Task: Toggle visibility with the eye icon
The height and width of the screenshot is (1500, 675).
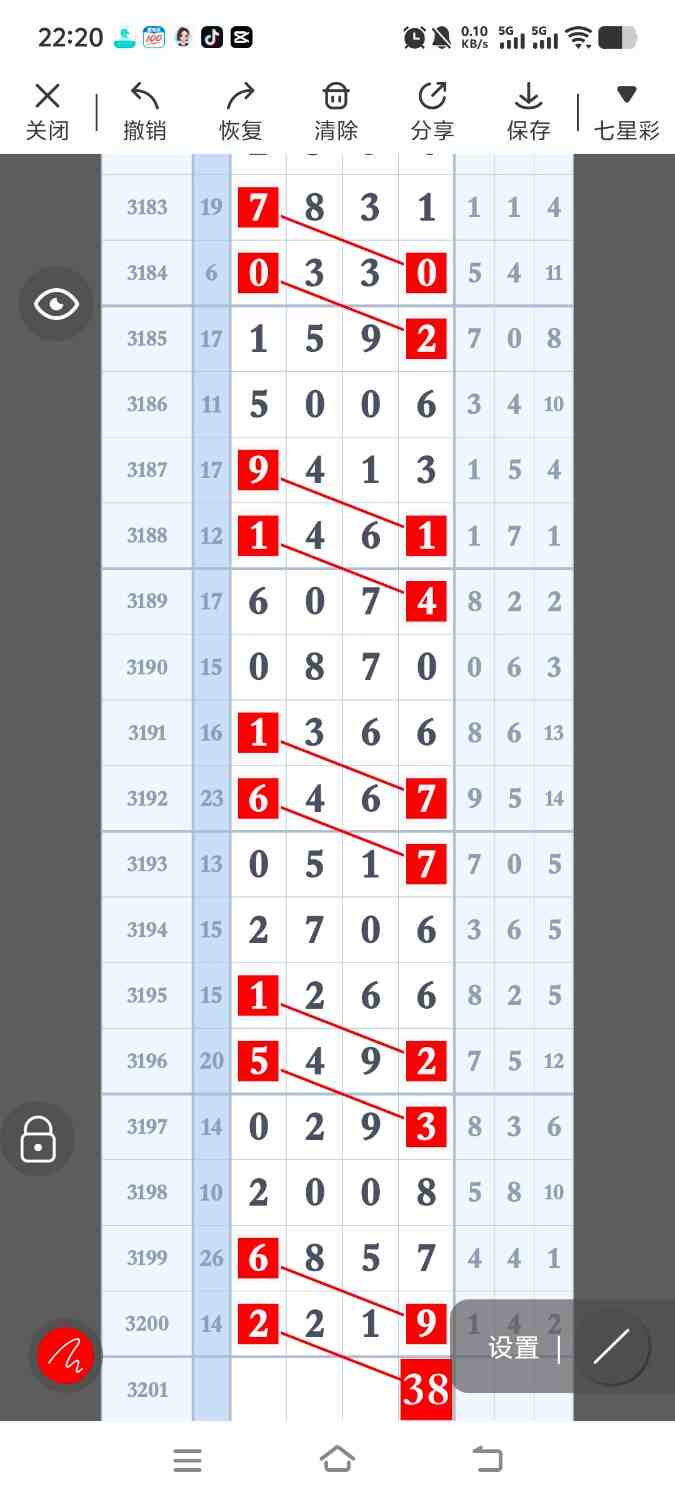Action: coord(56,304)
